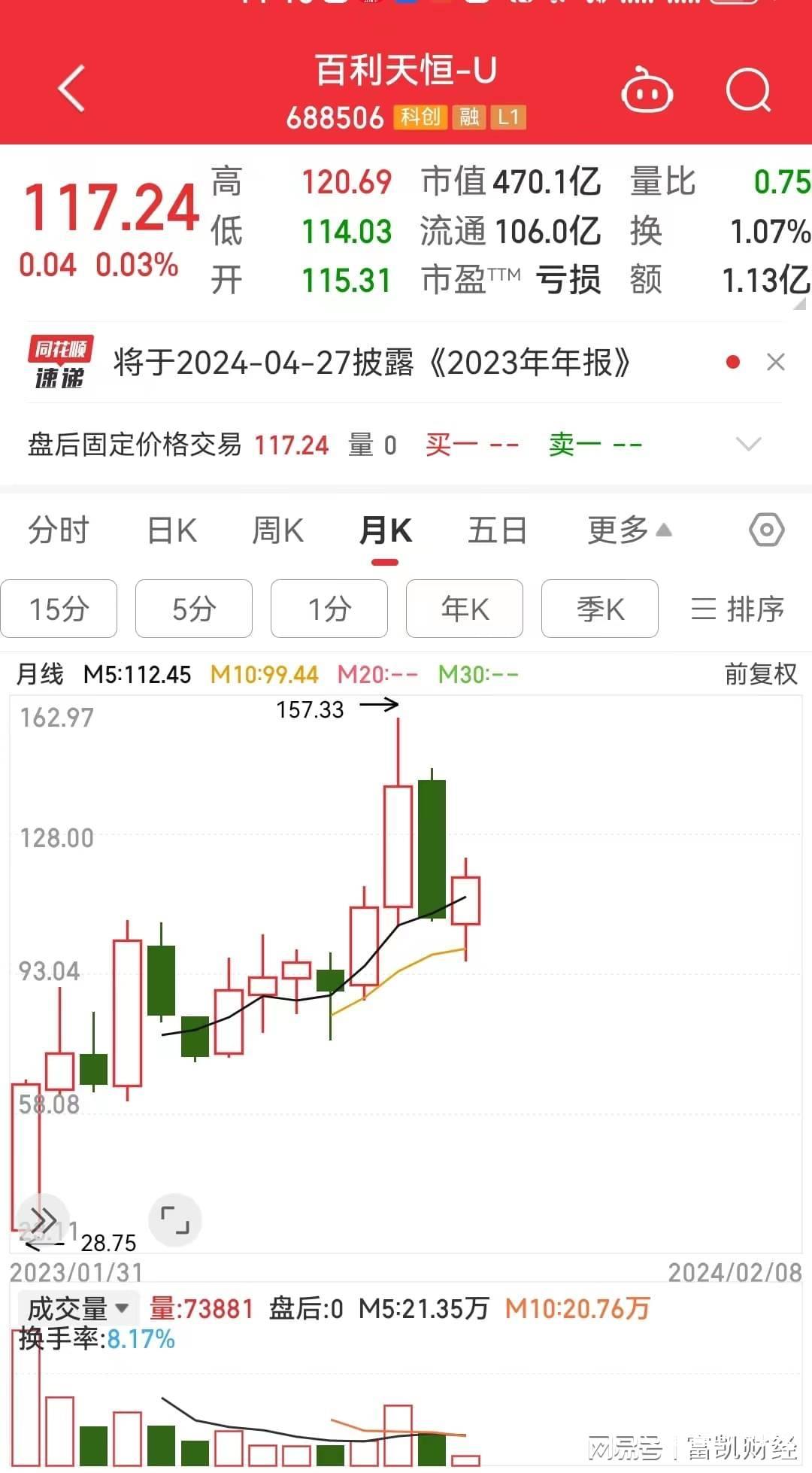
Task: Dismiss the 2023年年报 announcement banner
Action: tap(775, 363)
